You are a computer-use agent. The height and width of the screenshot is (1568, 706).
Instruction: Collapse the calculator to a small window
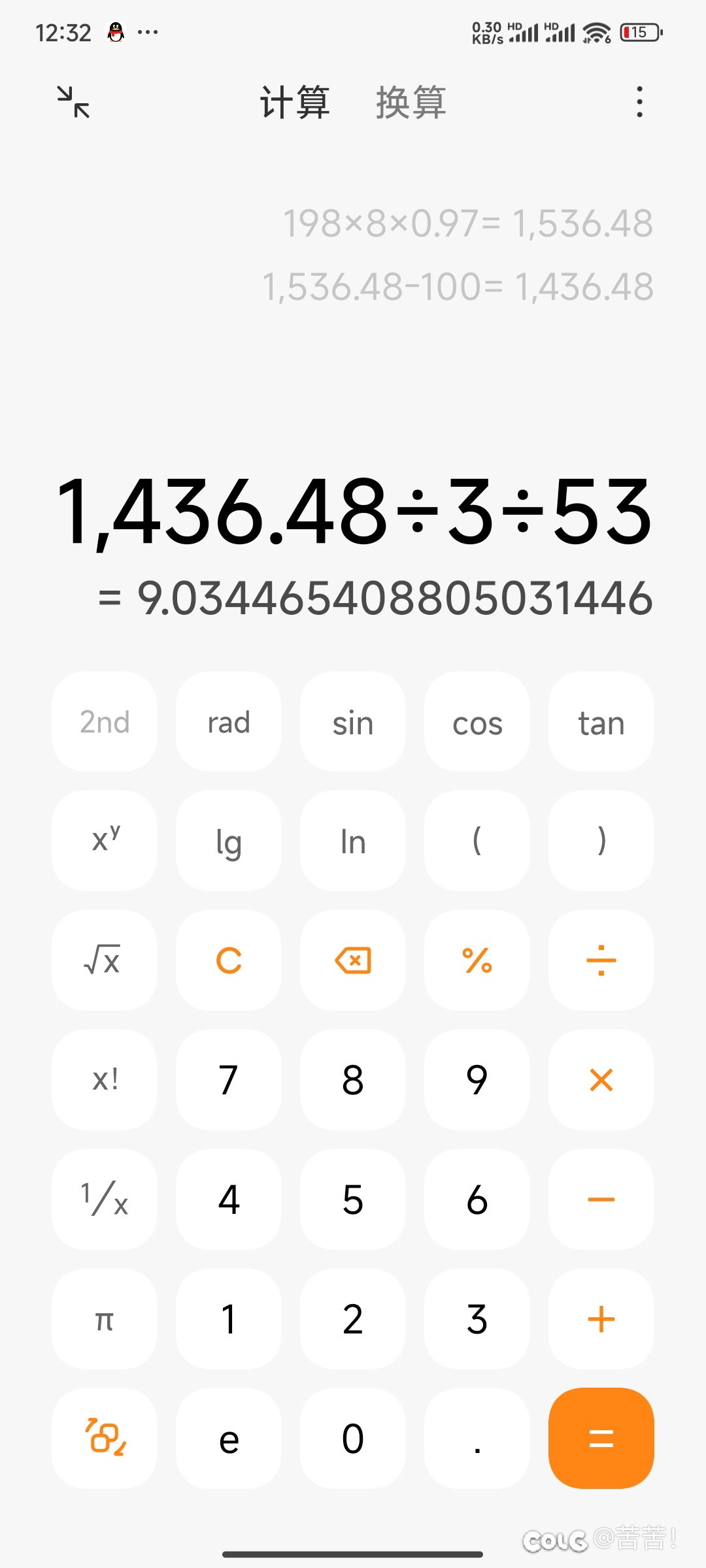pyautogui.click(x=73, y=102)
